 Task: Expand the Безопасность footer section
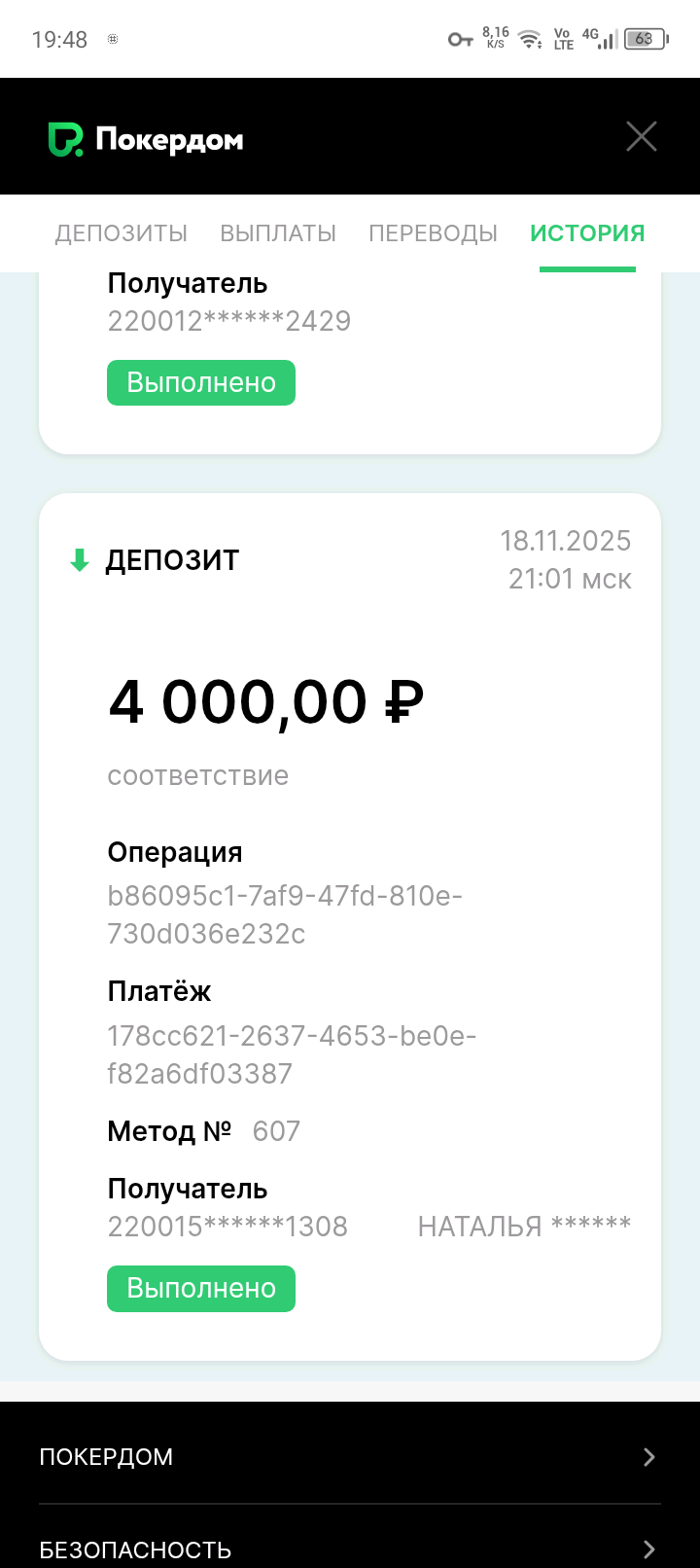(x=350, y=1549)
